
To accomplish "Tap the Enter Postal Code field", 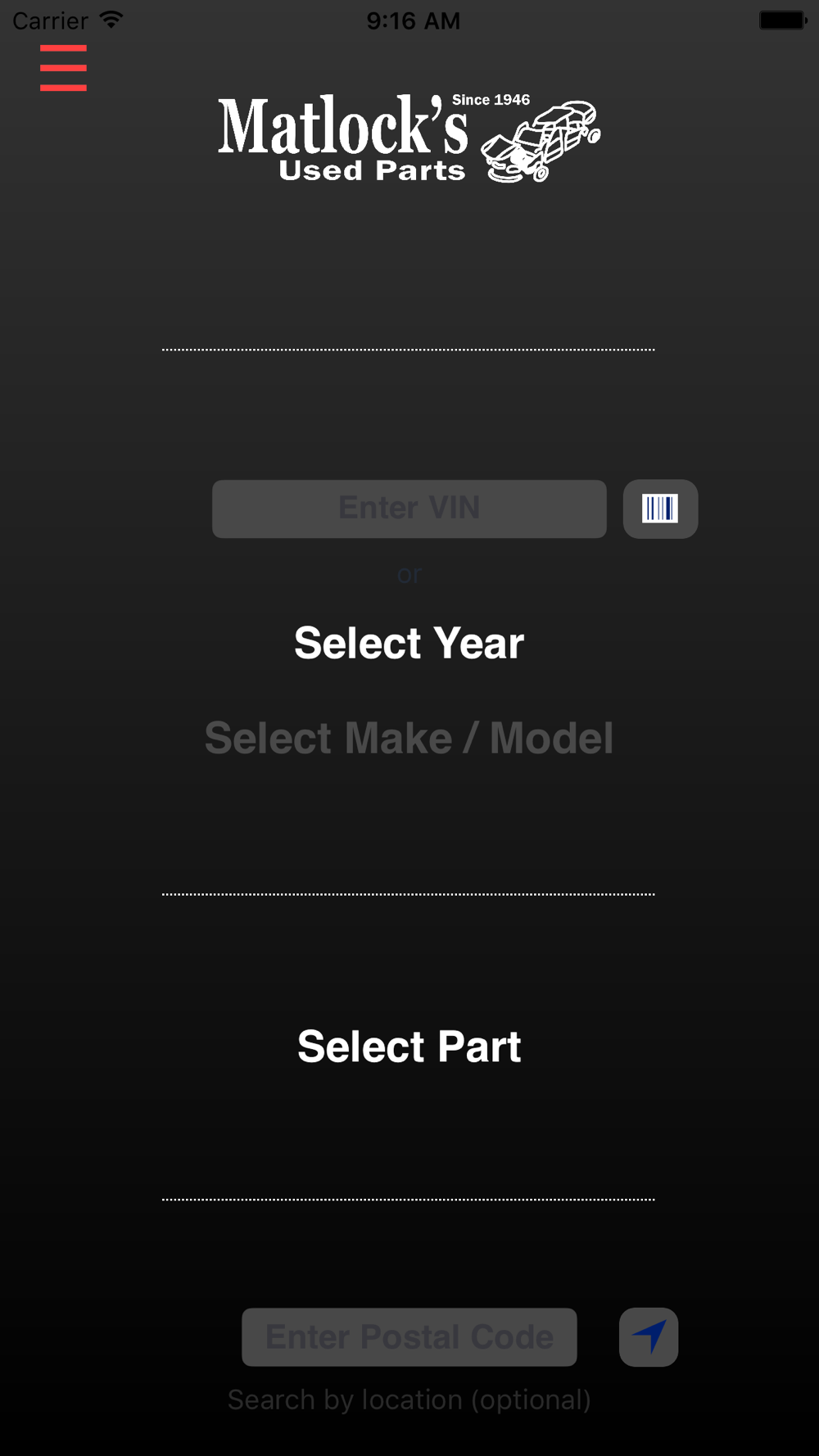I will [409, 1336].
